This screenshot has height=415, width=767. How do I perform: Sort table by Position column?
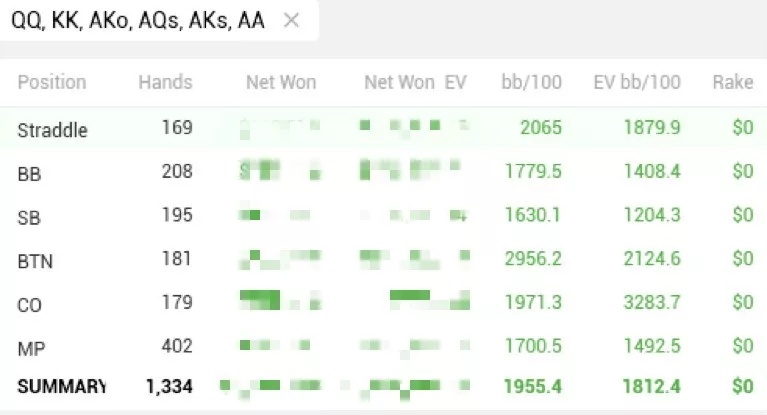tap(52, 83)
